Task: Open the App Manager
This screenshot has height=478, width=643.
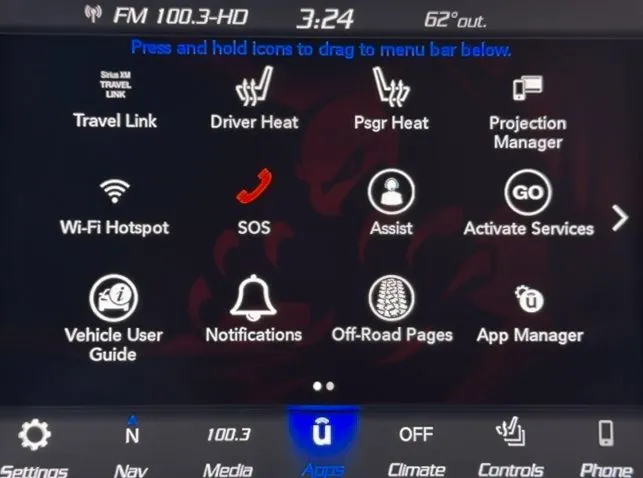Action: (529, 310)
